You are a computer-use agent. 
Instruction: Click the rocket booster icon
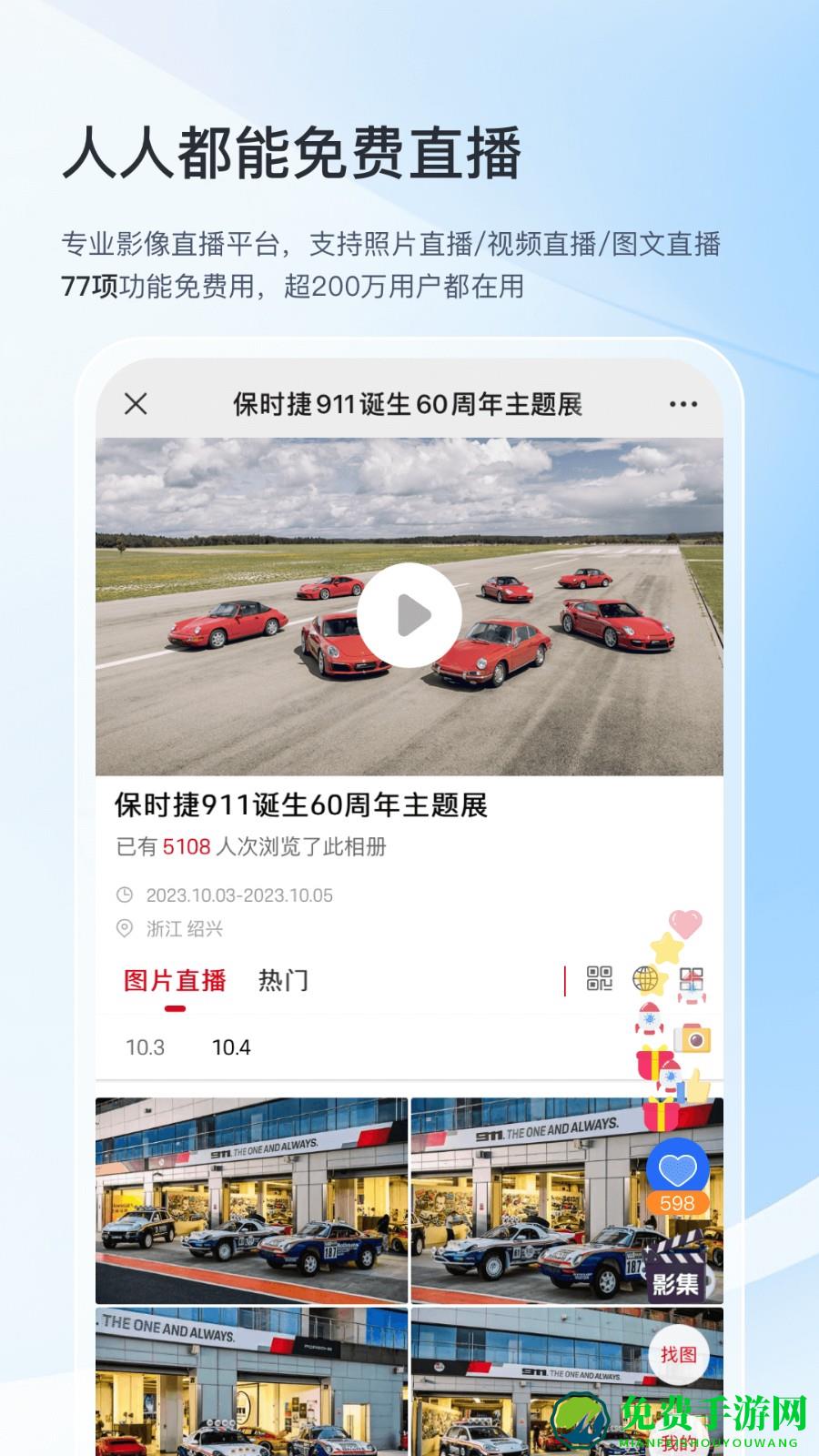pyautogui.click(x=650, y=1021)
